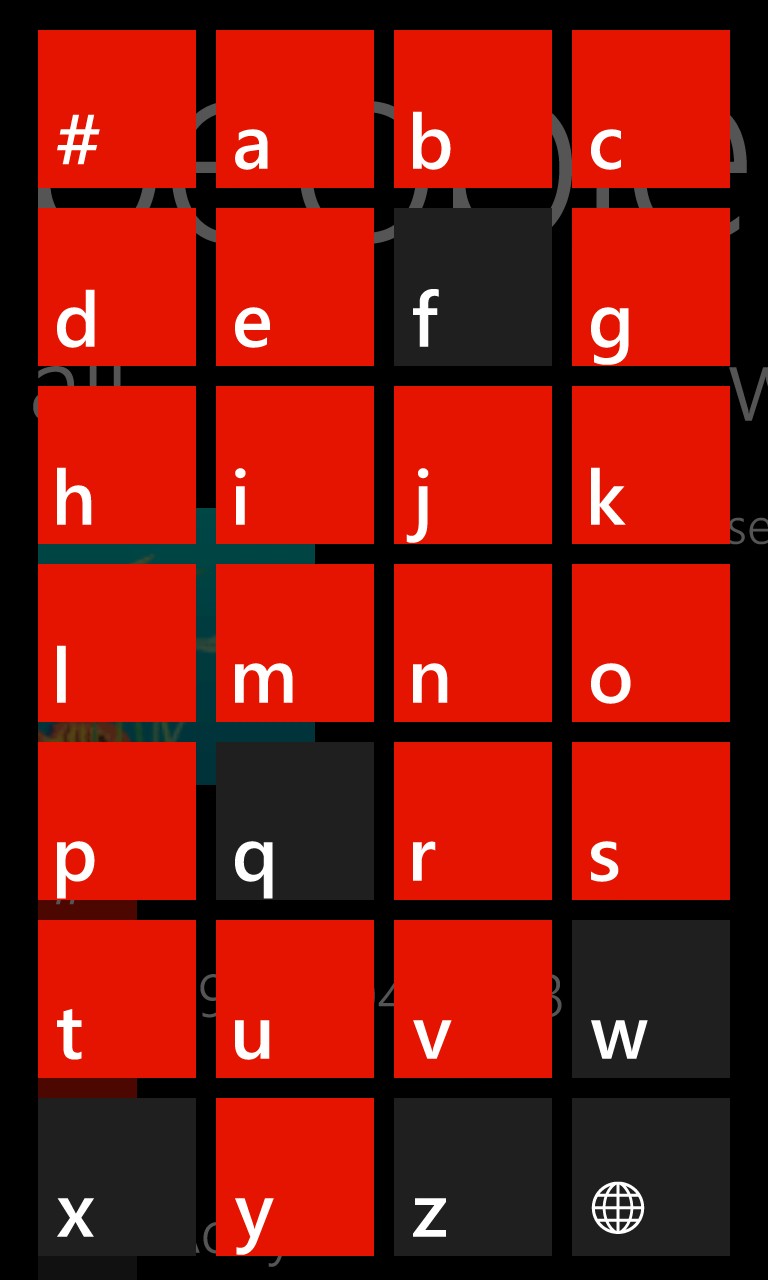Jump to contacts starting with a
This screenshot has height=1280, width=768.
pyautogui.click(x=295, y=109)
